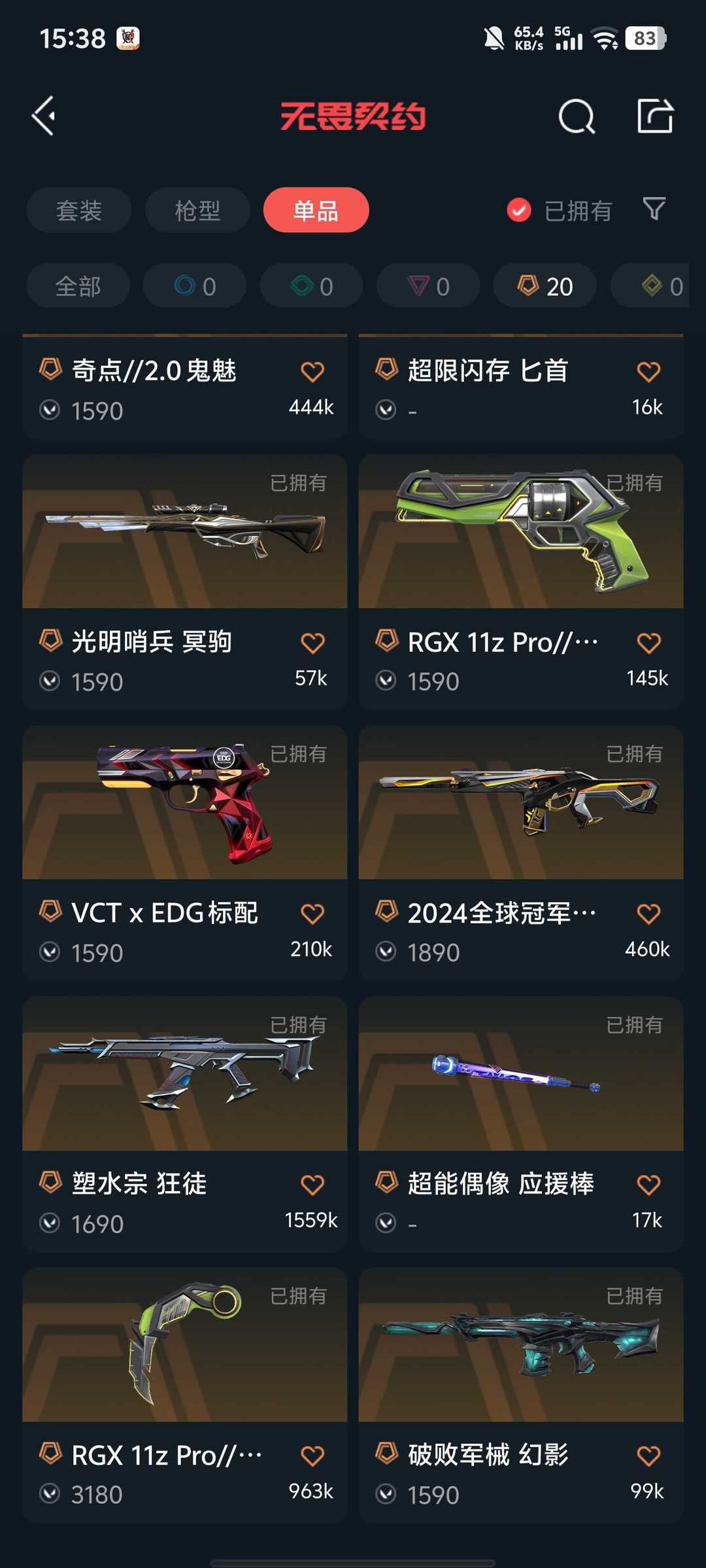Select the orange rarity chip showing 20
706x1568 pixels.
[x=545, y=286]
